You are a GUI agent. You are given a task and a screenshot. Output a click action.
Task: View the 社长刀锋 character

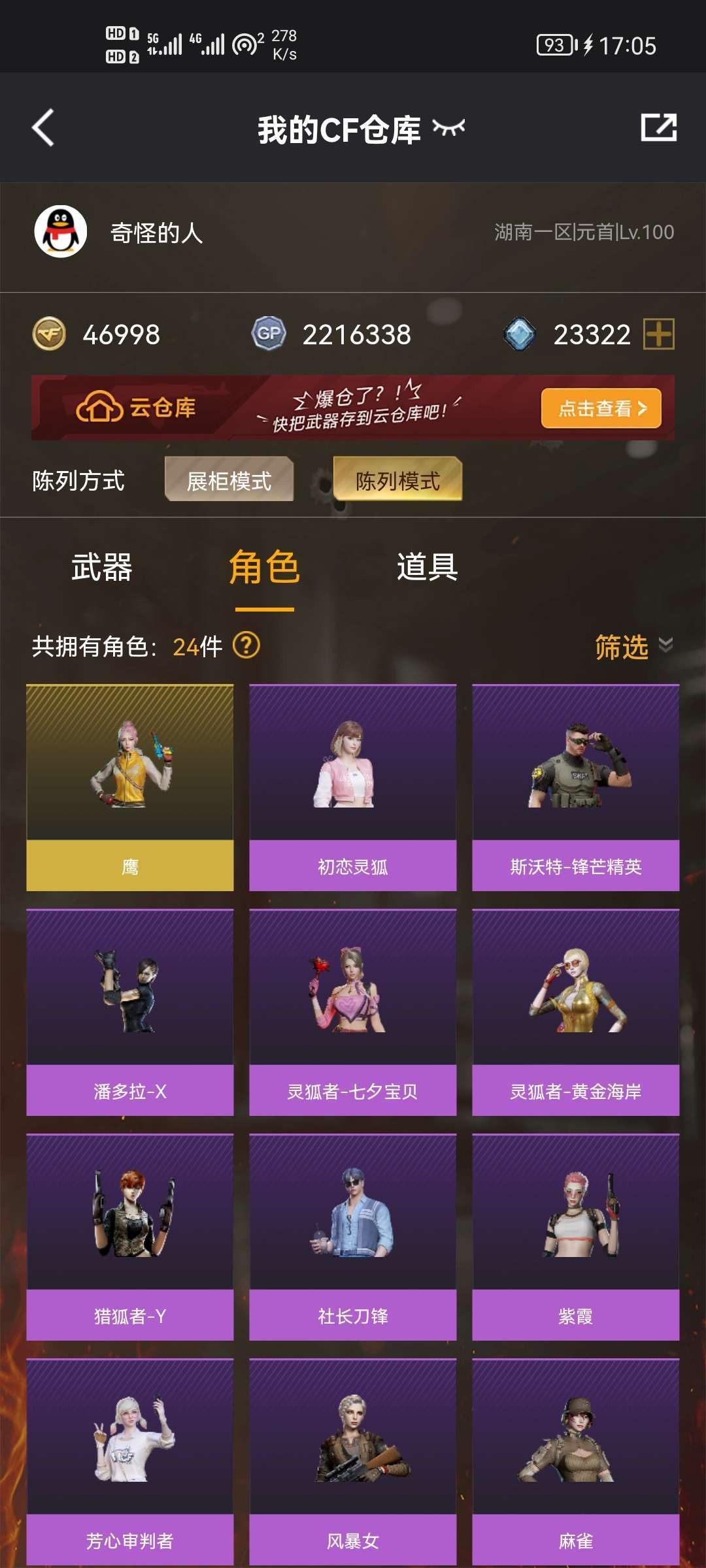[353, 1237]
